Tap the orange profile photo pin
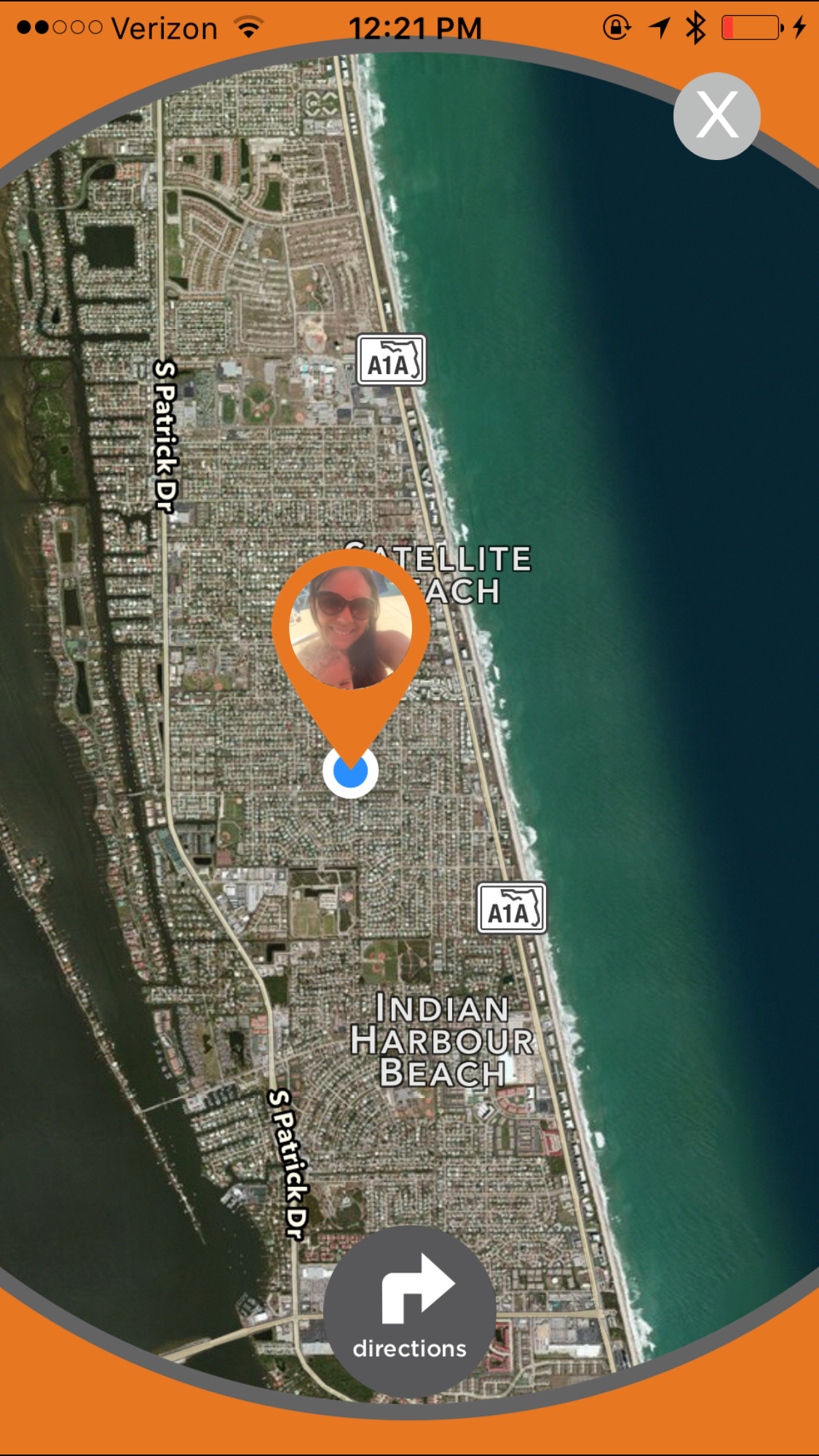 coord(351,657)
